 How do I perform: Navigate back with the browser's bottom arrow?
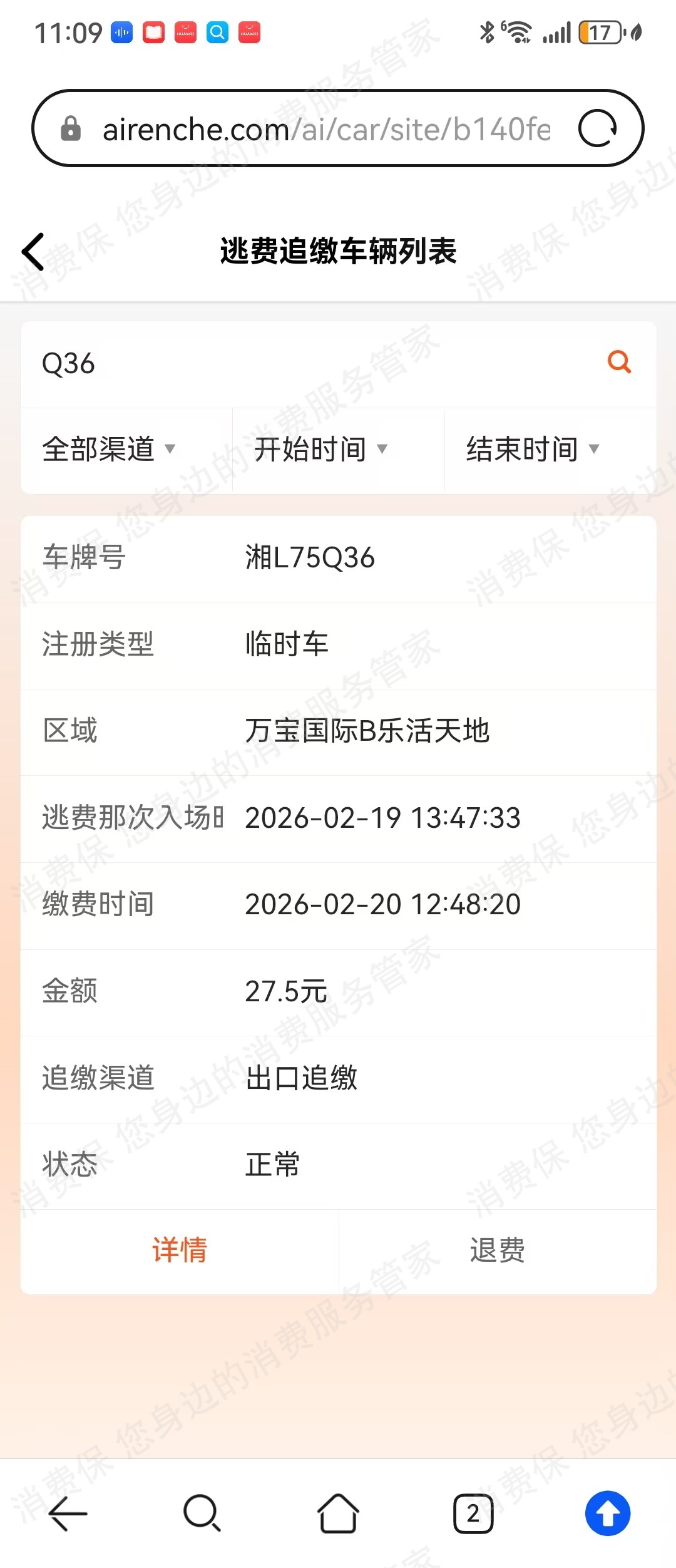pyautogui.click(x=68, y=1514)
